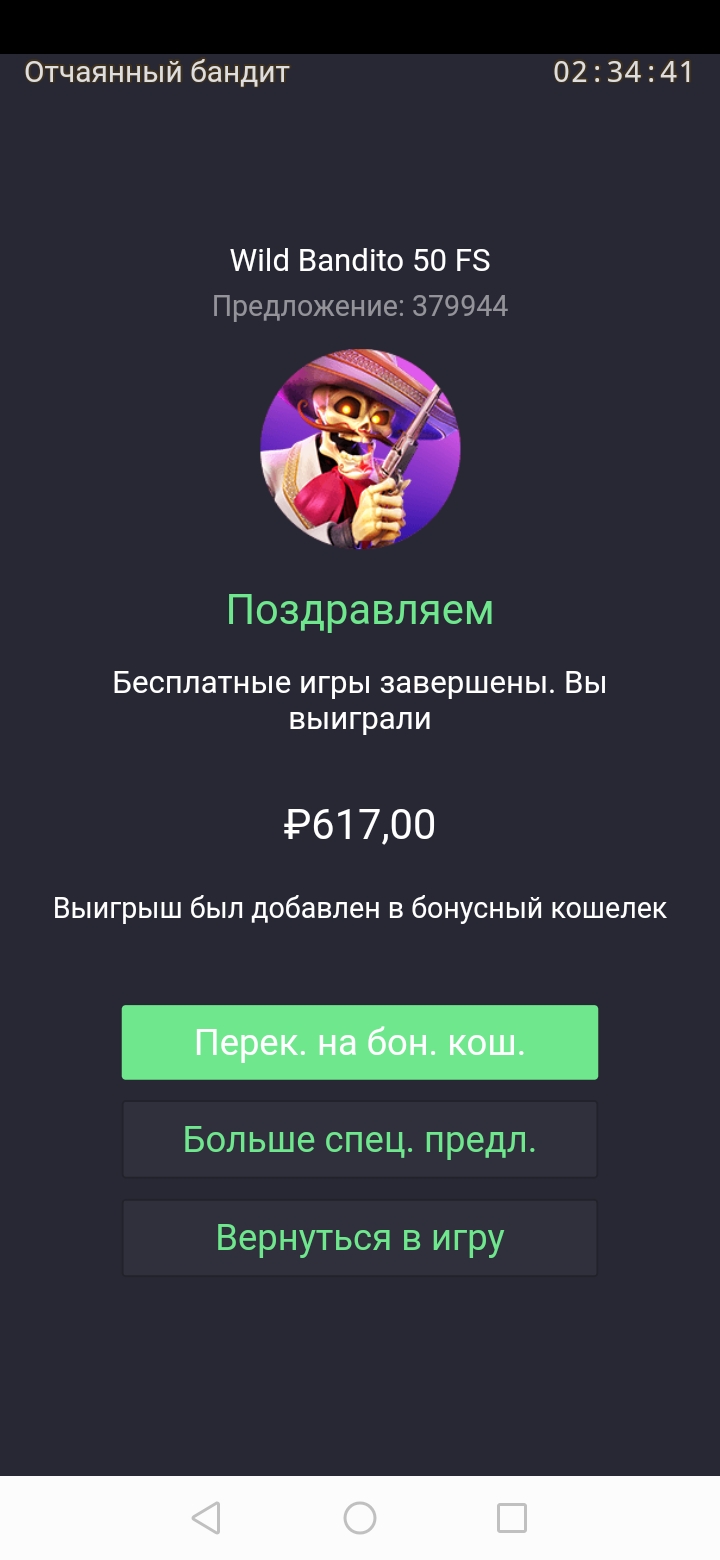This screenshot has width=720, height=1560.
Task: Open Больше спец. предл. offers
Action: [360, 1140]
